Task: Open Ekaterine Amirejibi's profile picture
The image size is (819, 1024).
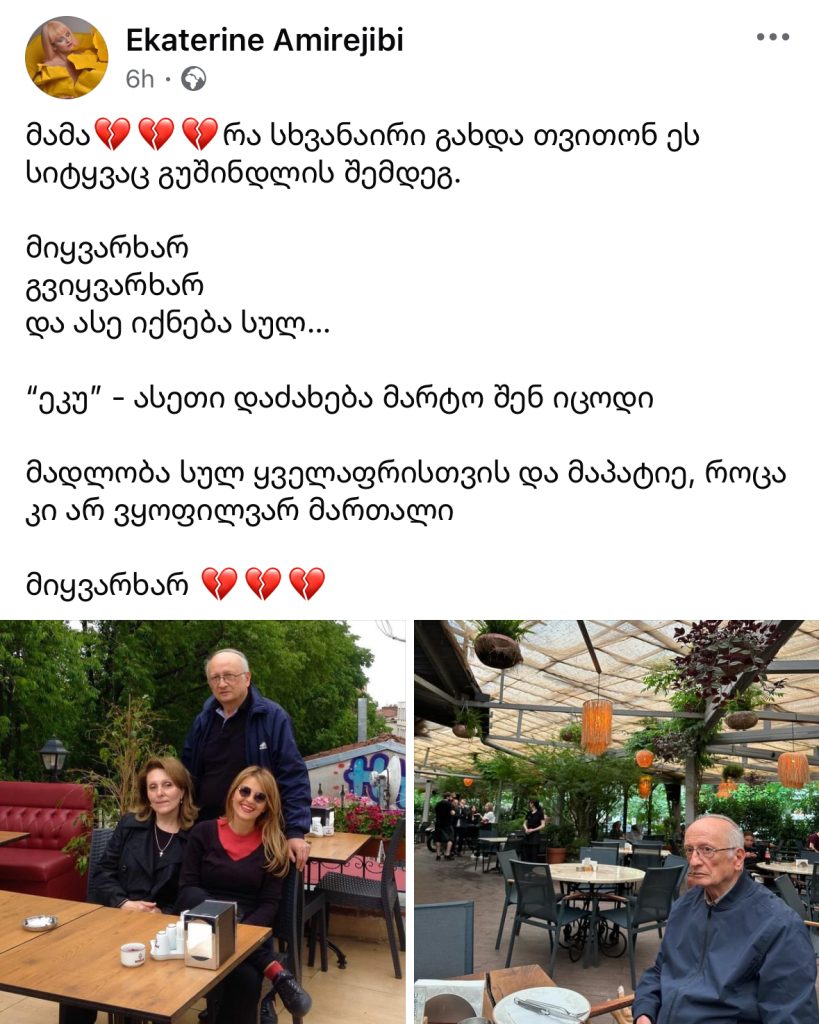Action: coord(66,57)
